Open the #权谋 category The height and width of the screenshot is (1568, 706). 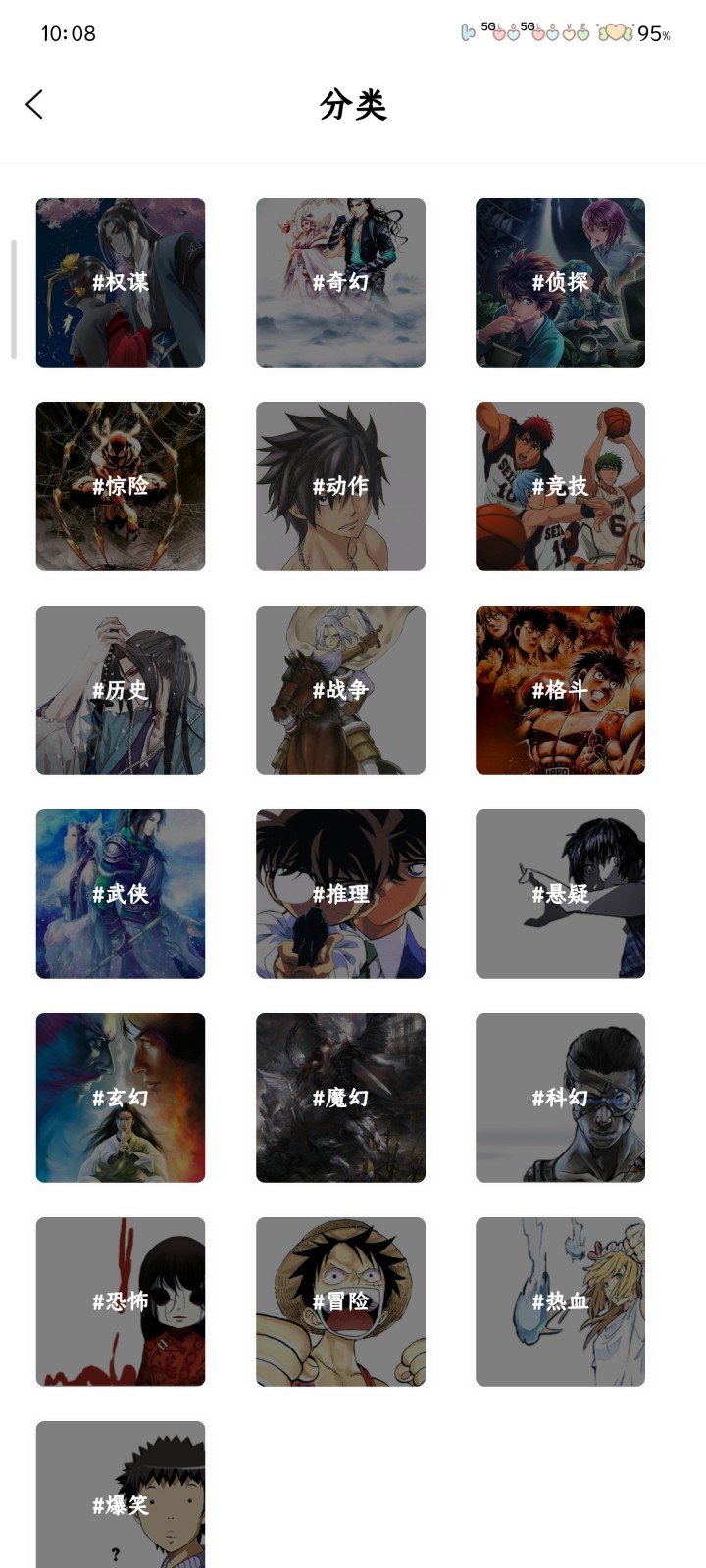click(x=120, y=282)
